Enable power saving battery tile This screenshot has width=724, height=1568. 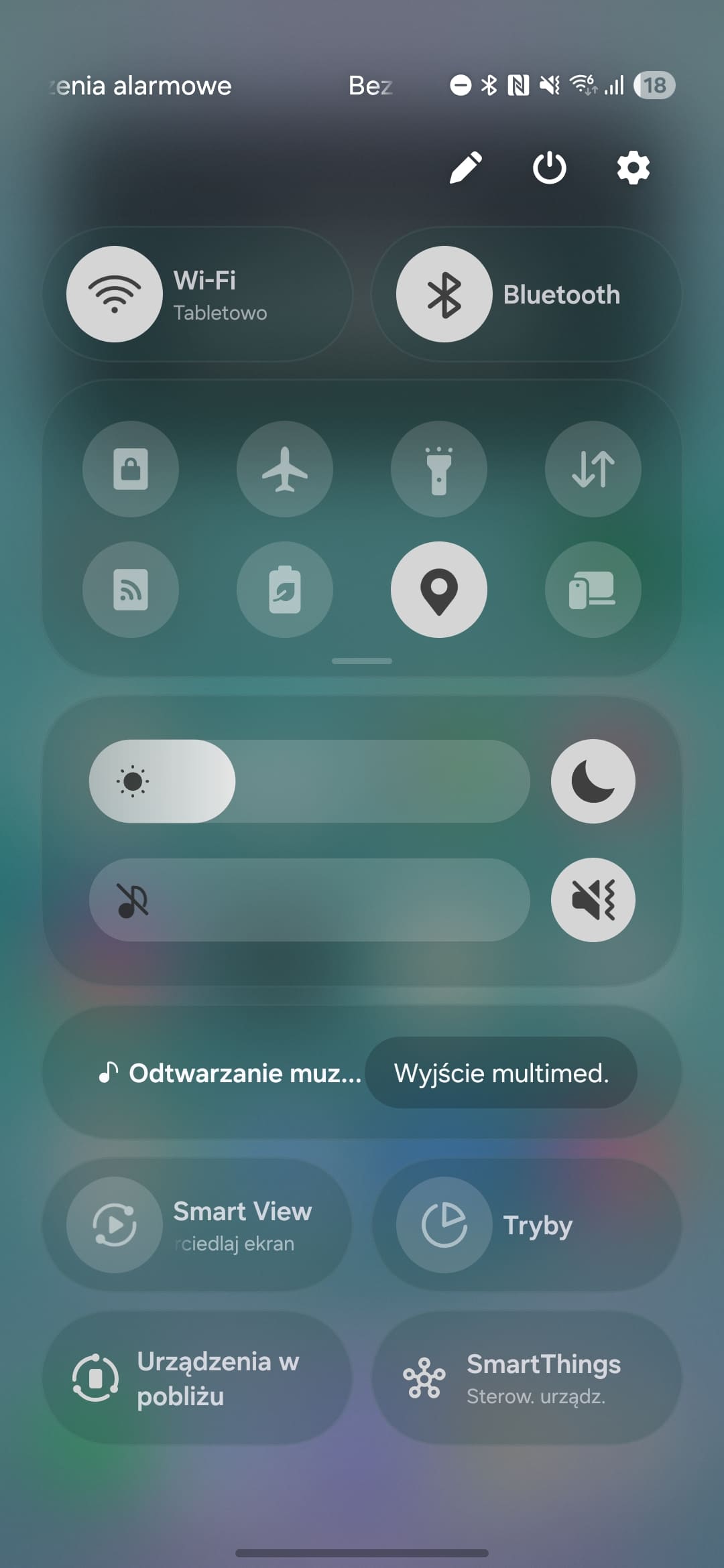[x=285, y=590]
